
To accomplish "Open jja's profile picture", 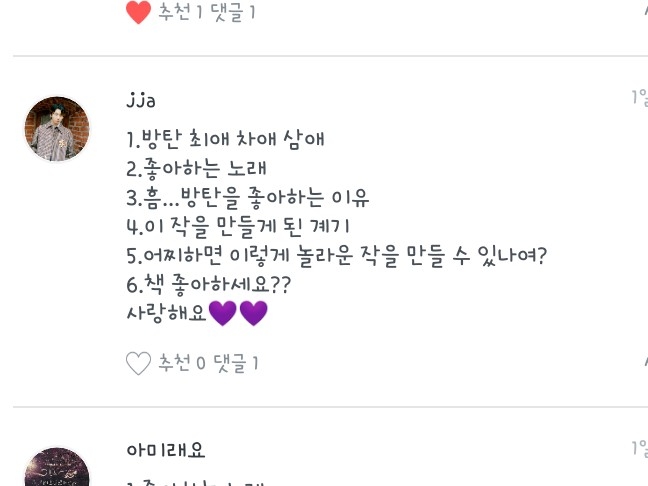I will 57,130.
